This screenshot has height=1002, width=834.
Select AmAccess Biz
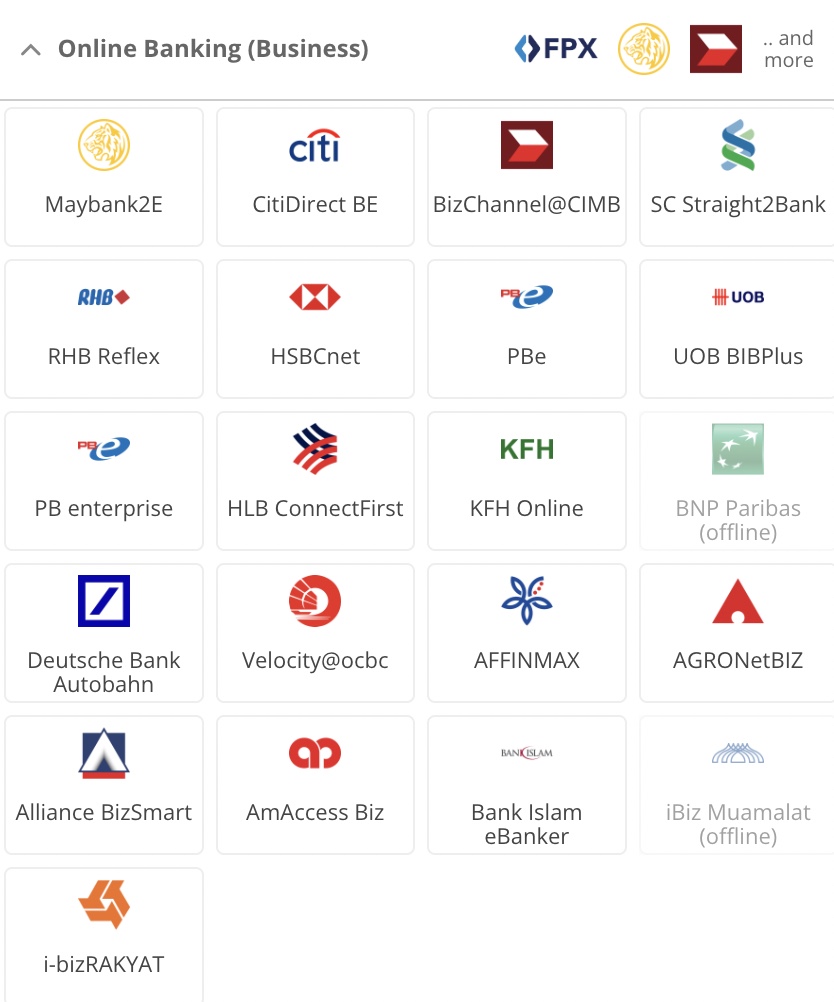click(315, 785)
